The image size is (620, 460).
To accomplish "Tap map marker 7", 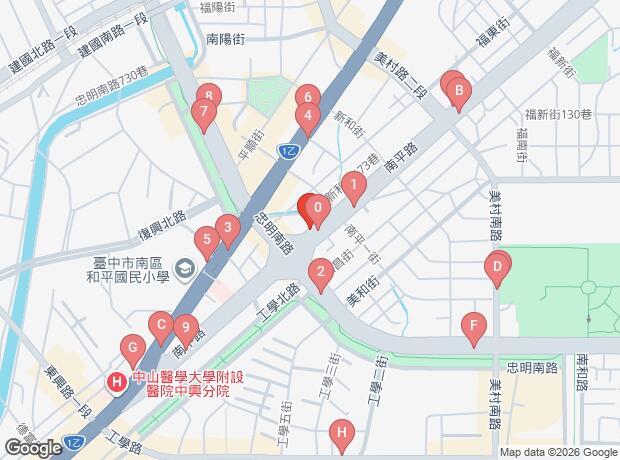I will [203, 112].
